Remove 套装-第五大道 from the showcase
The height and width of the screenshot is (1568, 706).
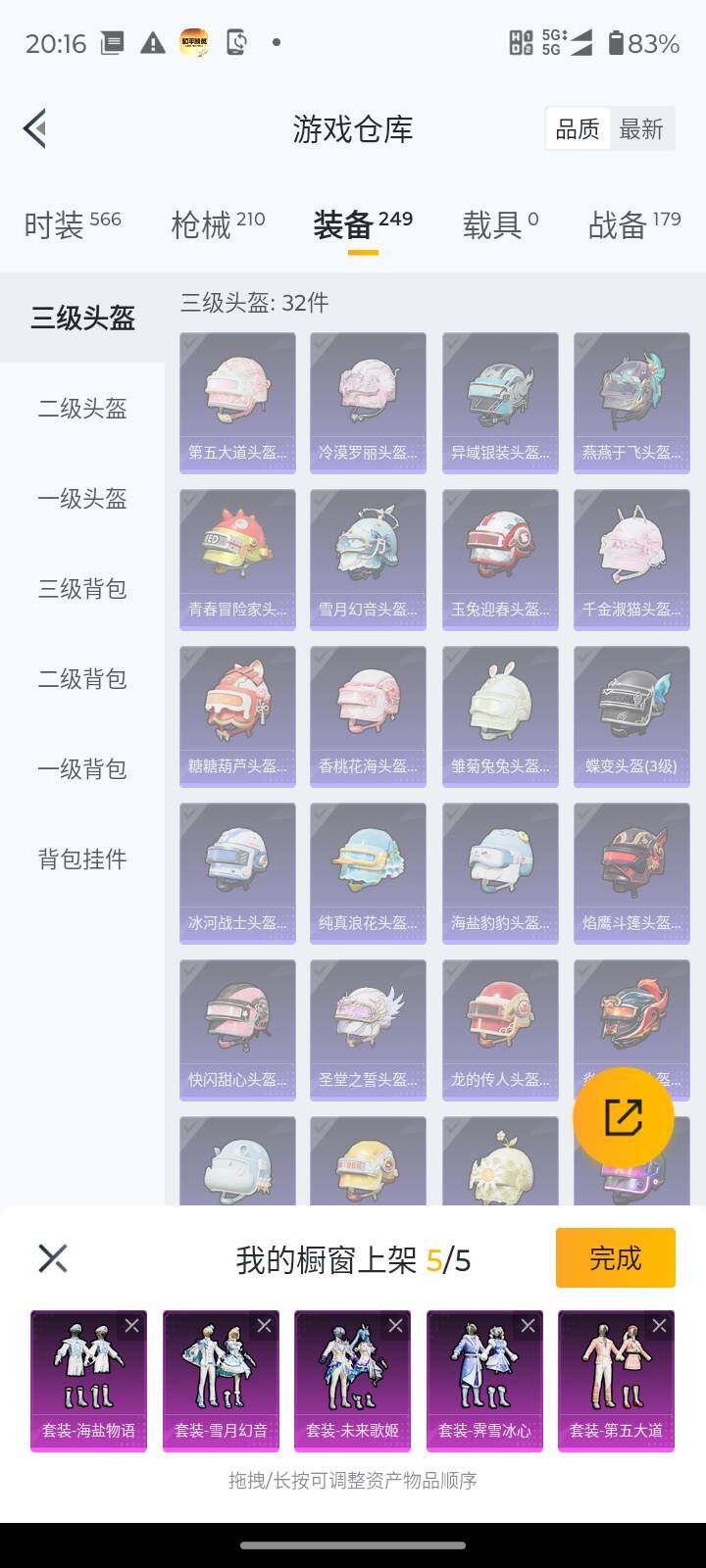coord(660,1326)
